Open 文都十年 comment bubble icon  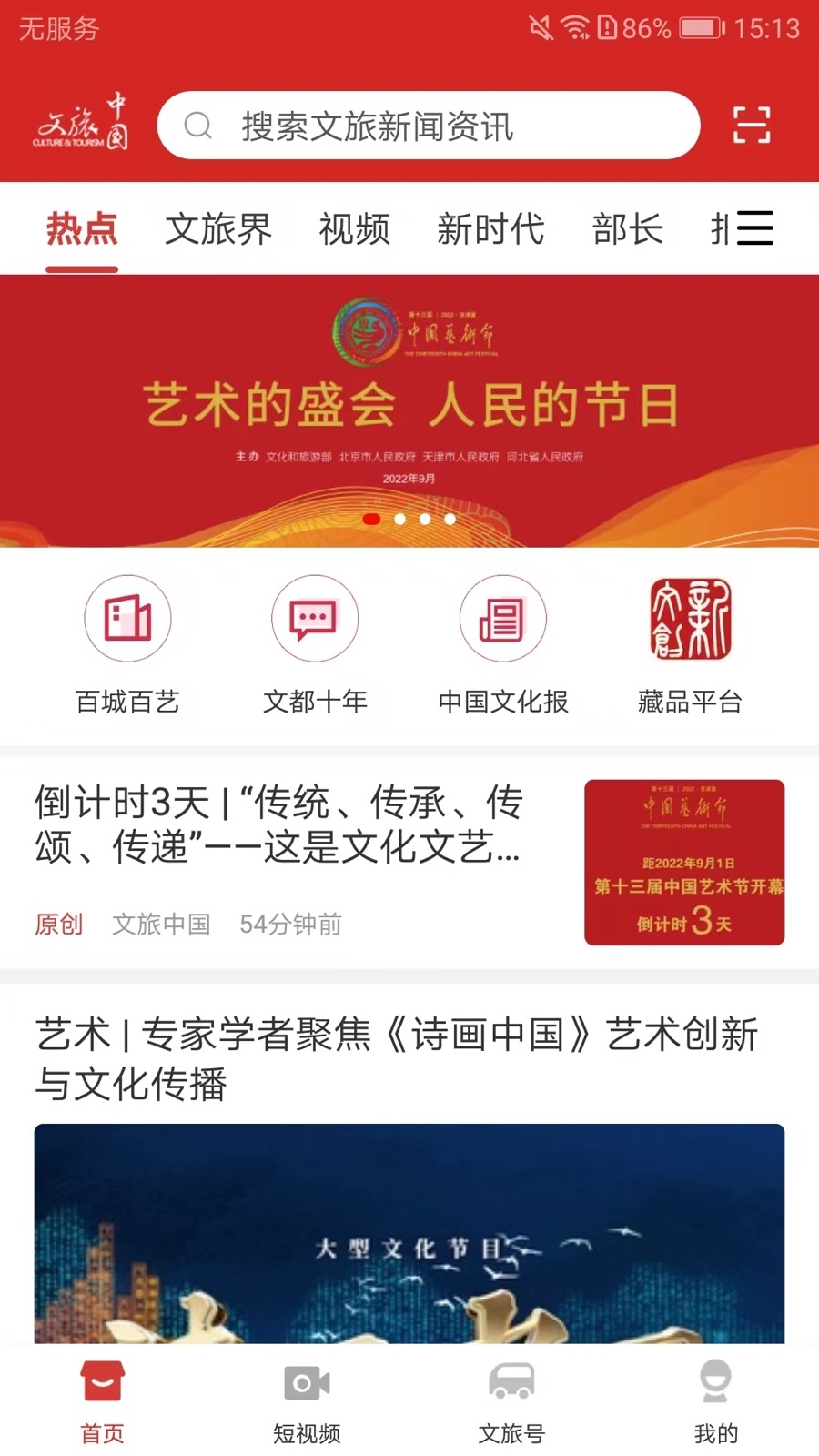[x=315, y=619]
